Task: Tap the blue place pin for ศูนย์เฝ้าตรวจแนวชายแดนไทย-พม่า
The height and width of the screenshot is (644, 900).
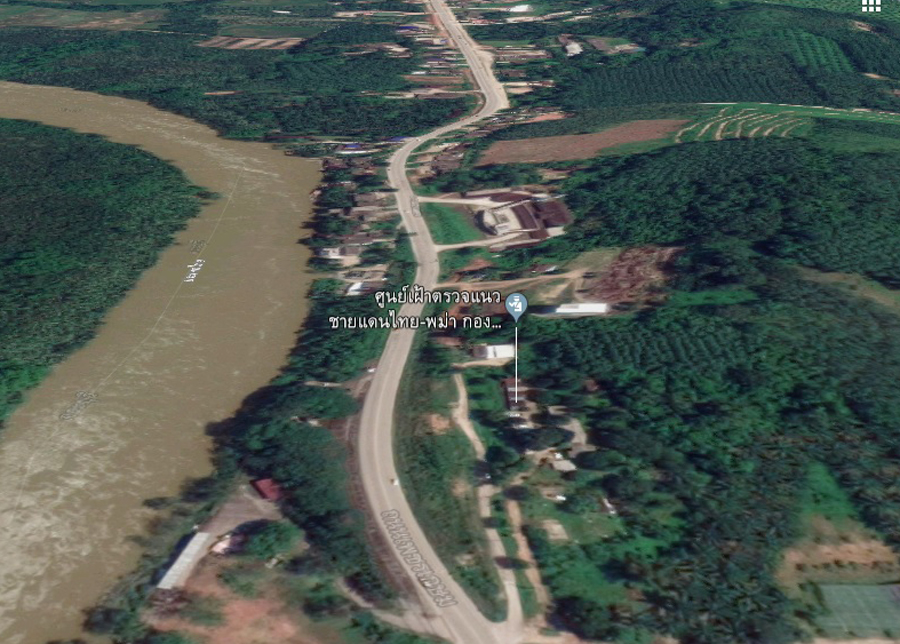Action: [x=516, y=304]
